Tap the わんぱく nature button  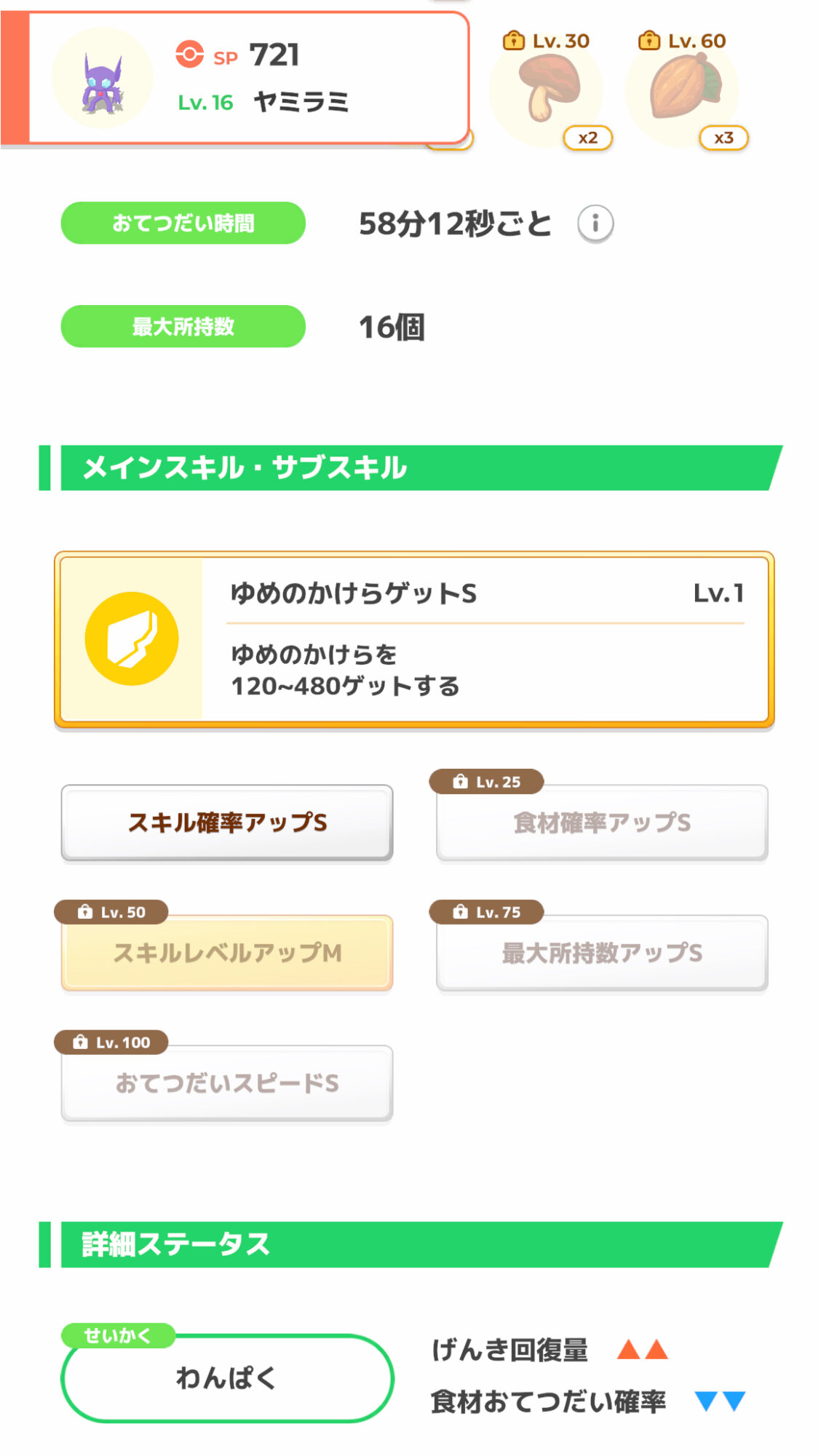[x=227, y=1378]
